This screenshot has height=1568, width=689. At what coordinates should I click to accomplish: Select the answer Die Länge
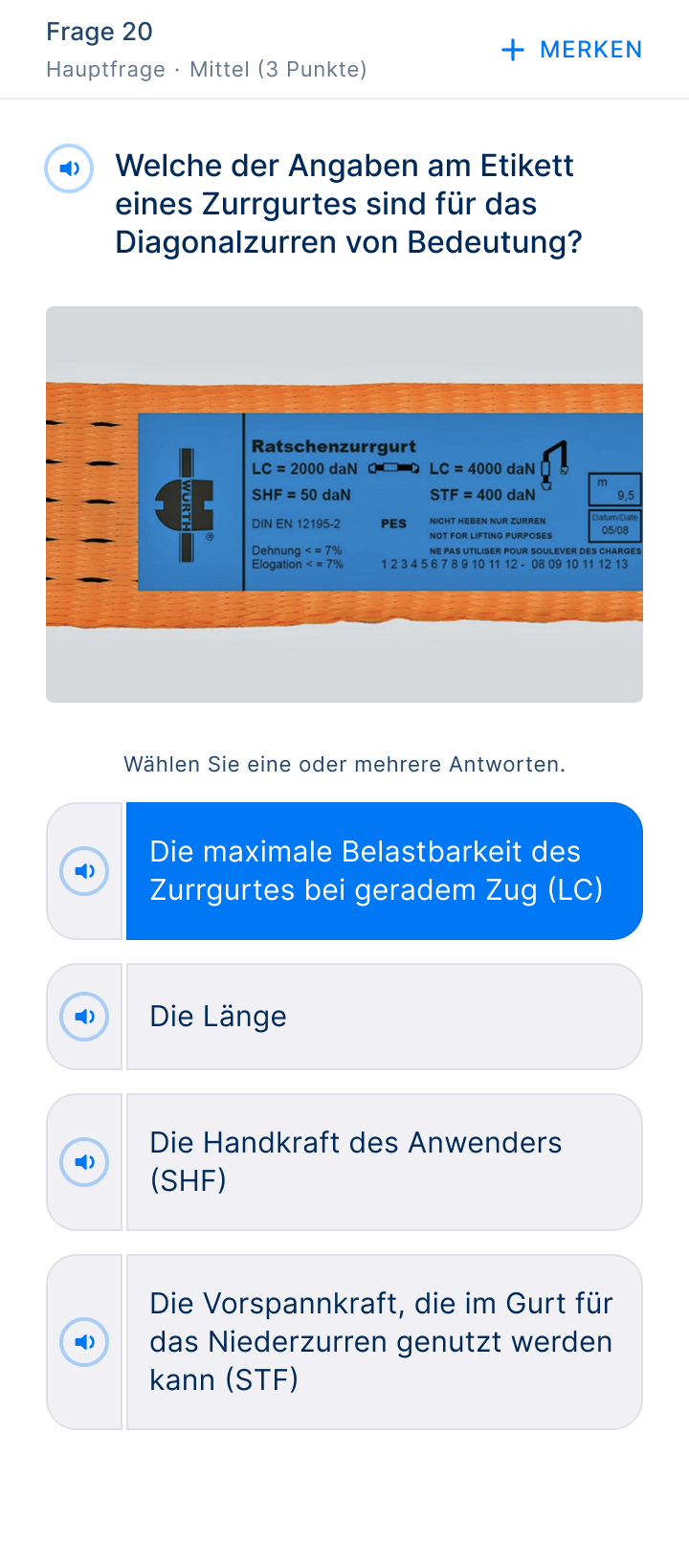click(384, 1017)
